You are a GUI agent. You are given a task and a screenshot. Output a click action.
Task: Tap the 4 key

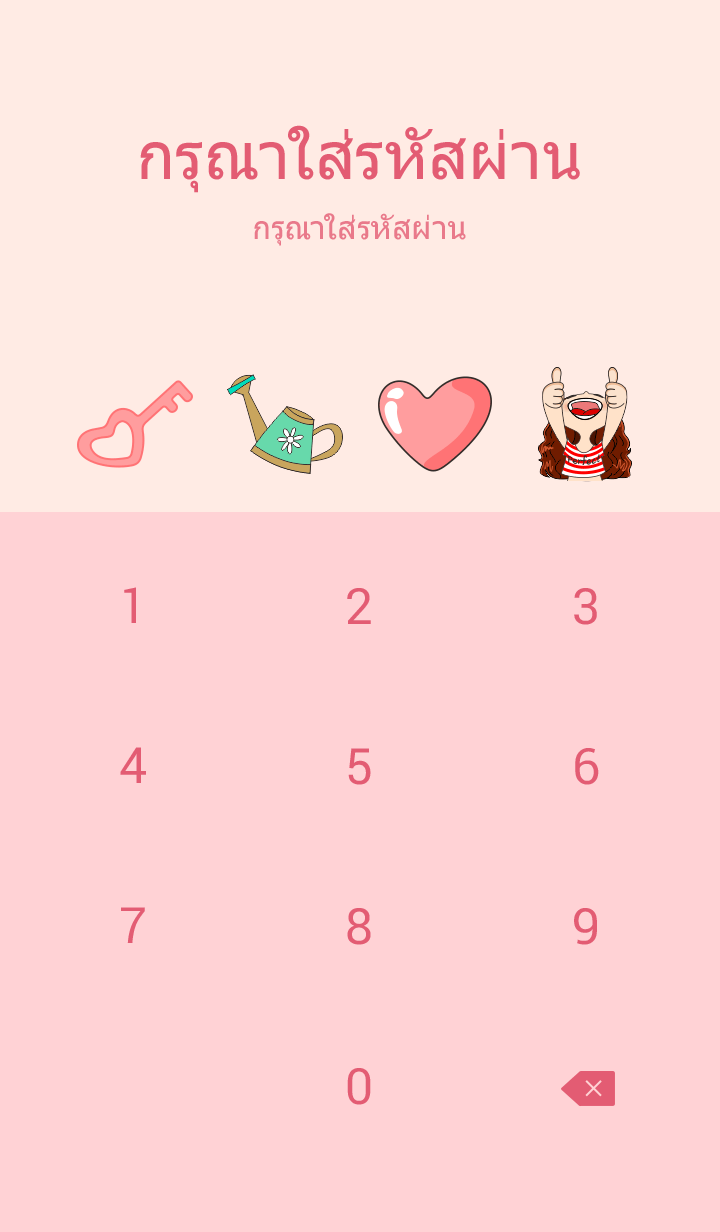132,767
